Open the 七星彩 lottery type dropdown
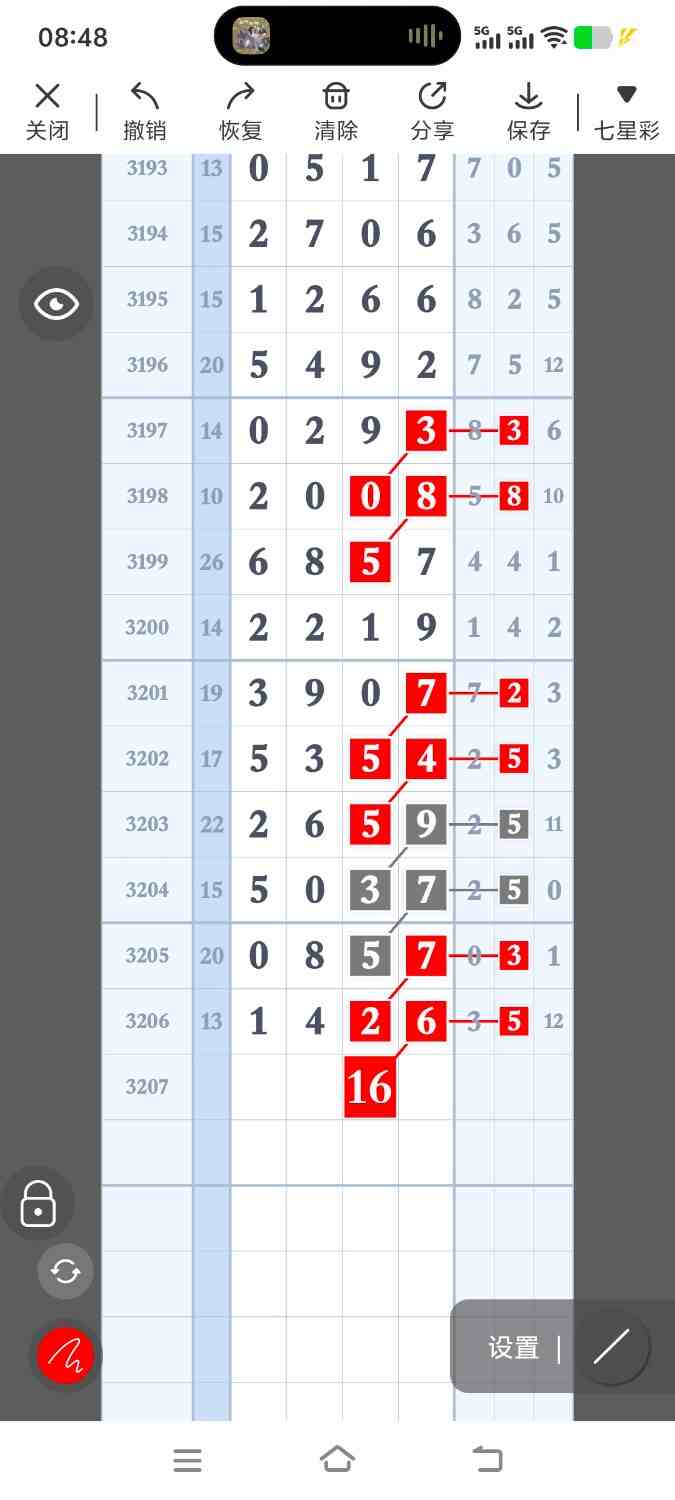This screenshot has width=675, height=1500. coord(626,112)
